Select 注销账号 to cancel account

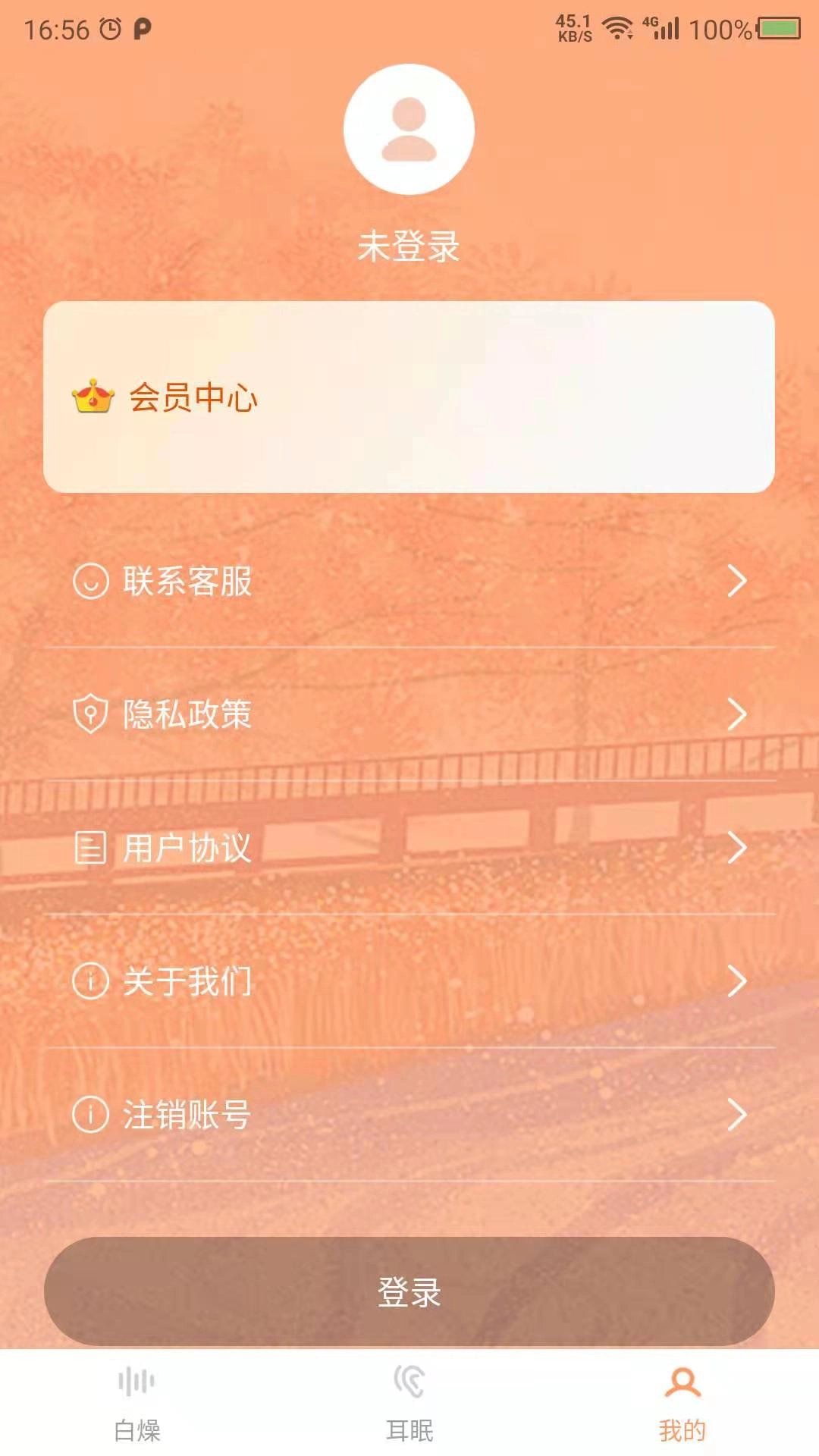pyautogui.click(x=409, y=1115)
